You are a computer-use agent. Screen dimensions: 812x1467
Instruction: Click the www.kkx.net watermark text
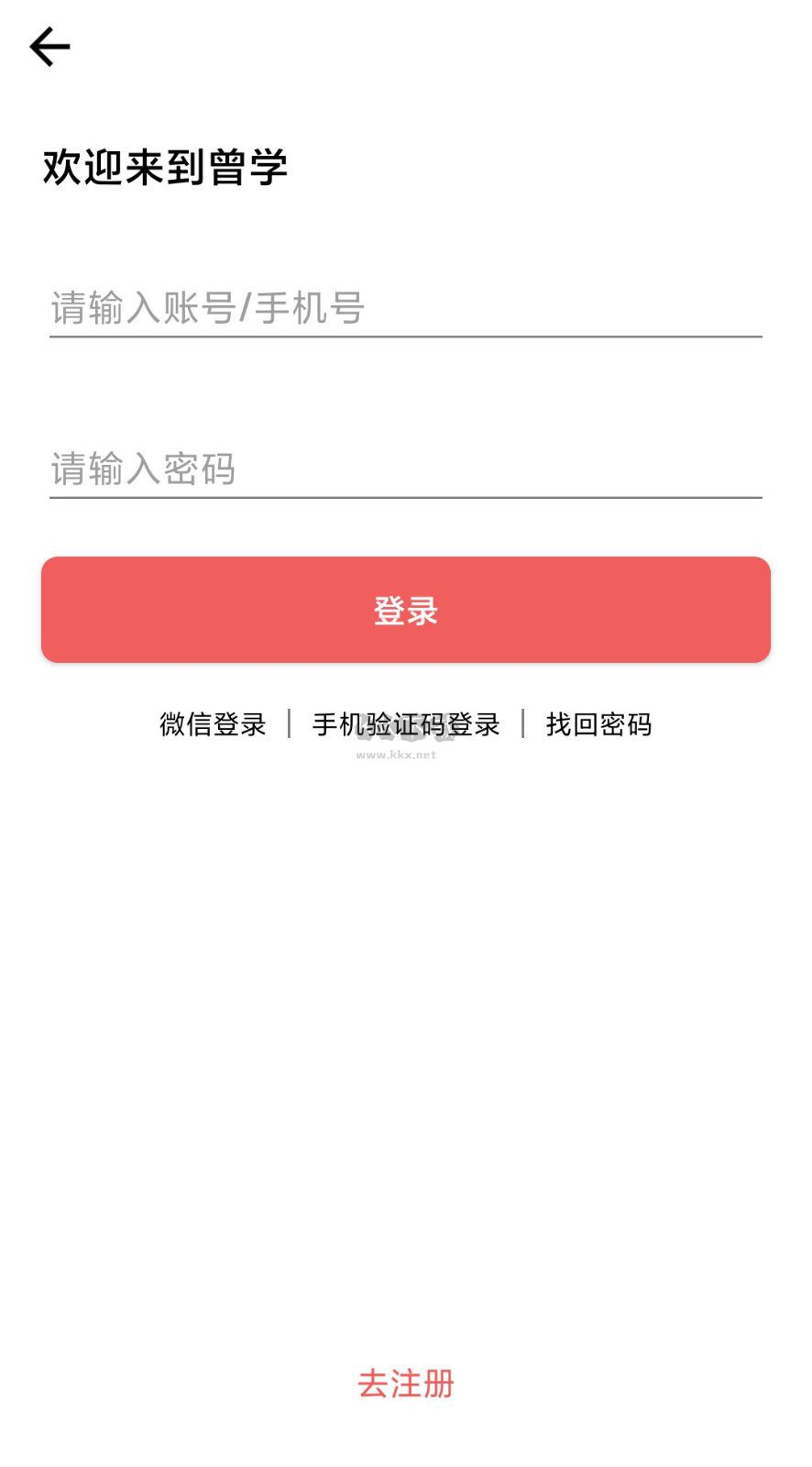[x=396, y=756]
